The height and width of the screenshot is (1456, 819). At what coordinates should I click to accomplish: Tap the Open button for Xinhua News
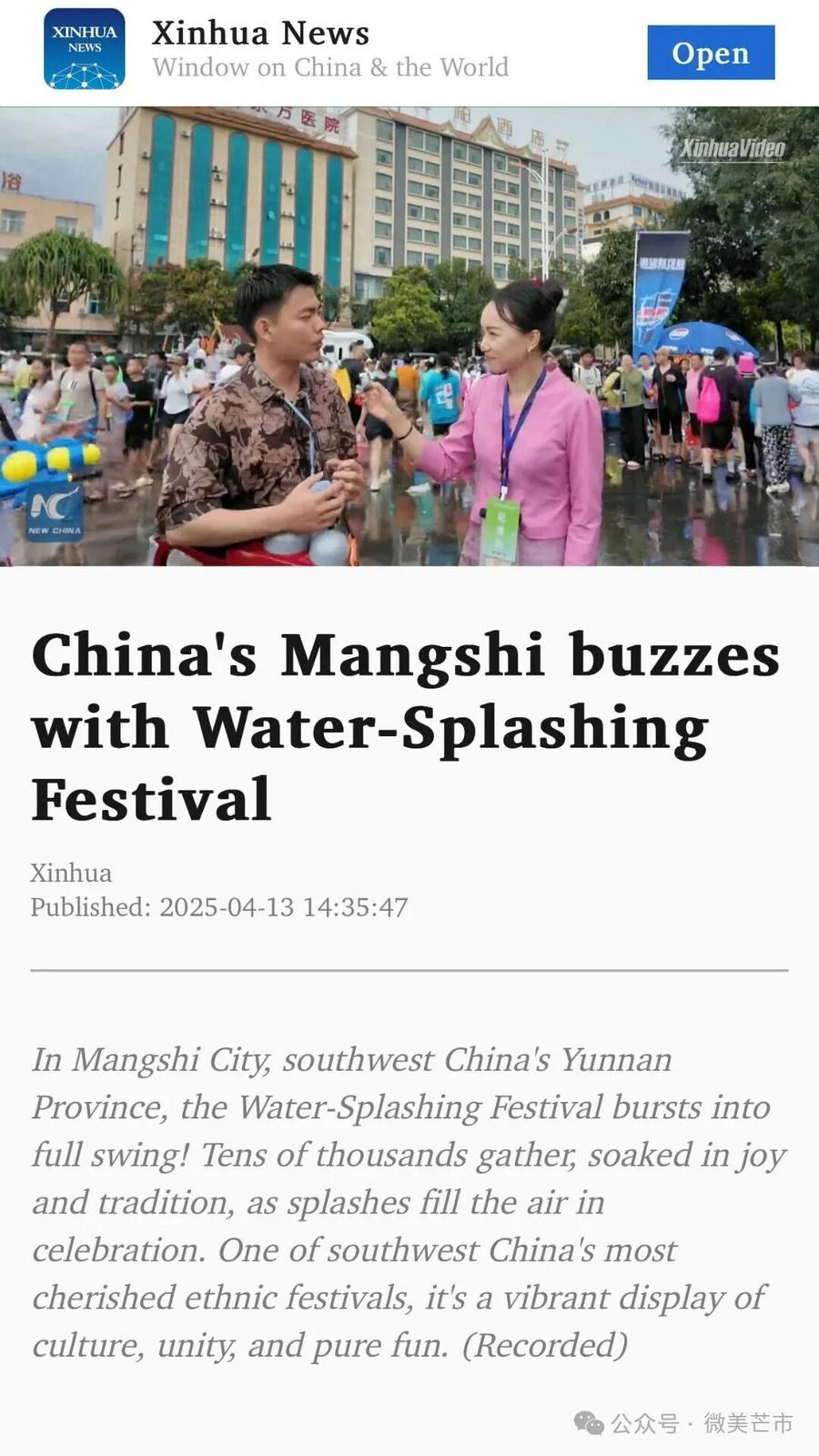711,53
